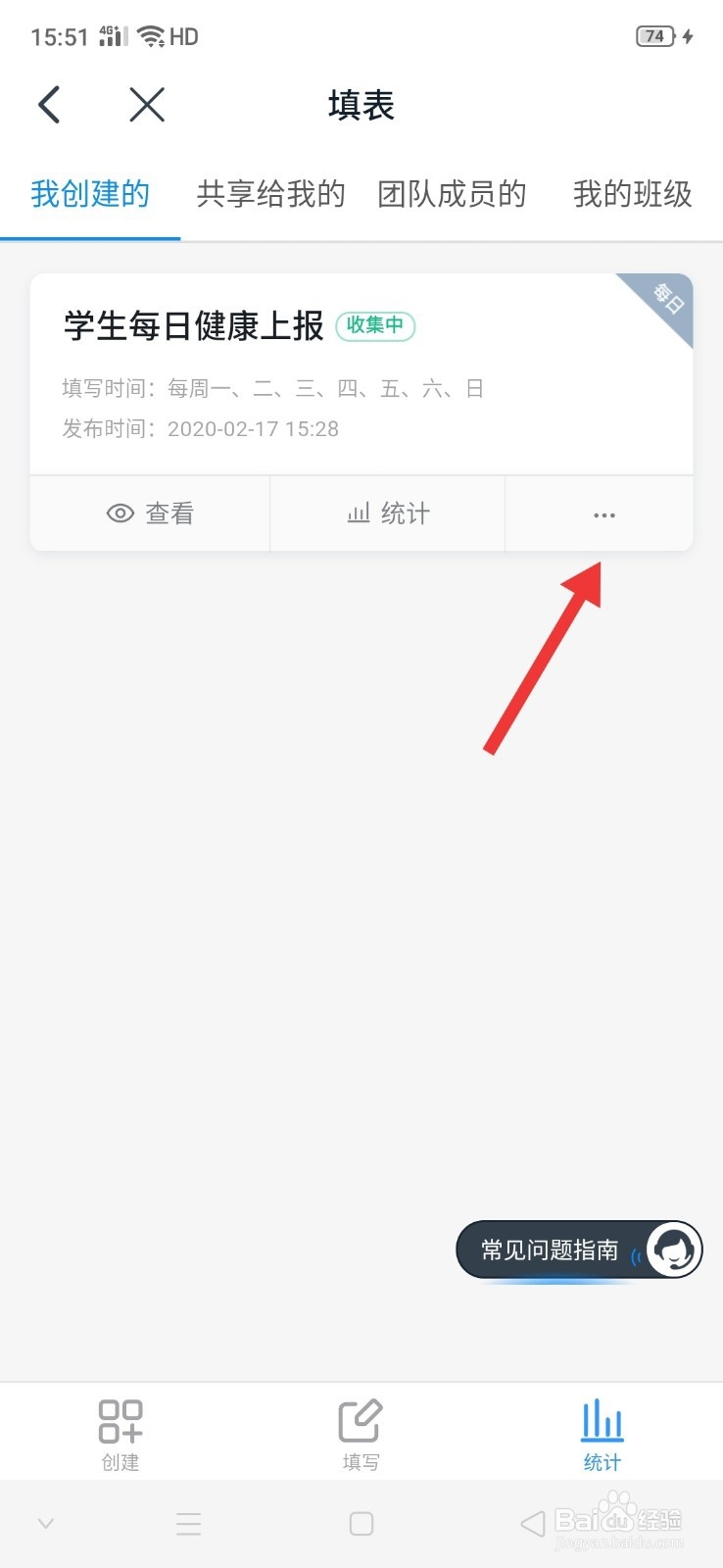Expand the navigation chevron in system bar

[45, 1523]
